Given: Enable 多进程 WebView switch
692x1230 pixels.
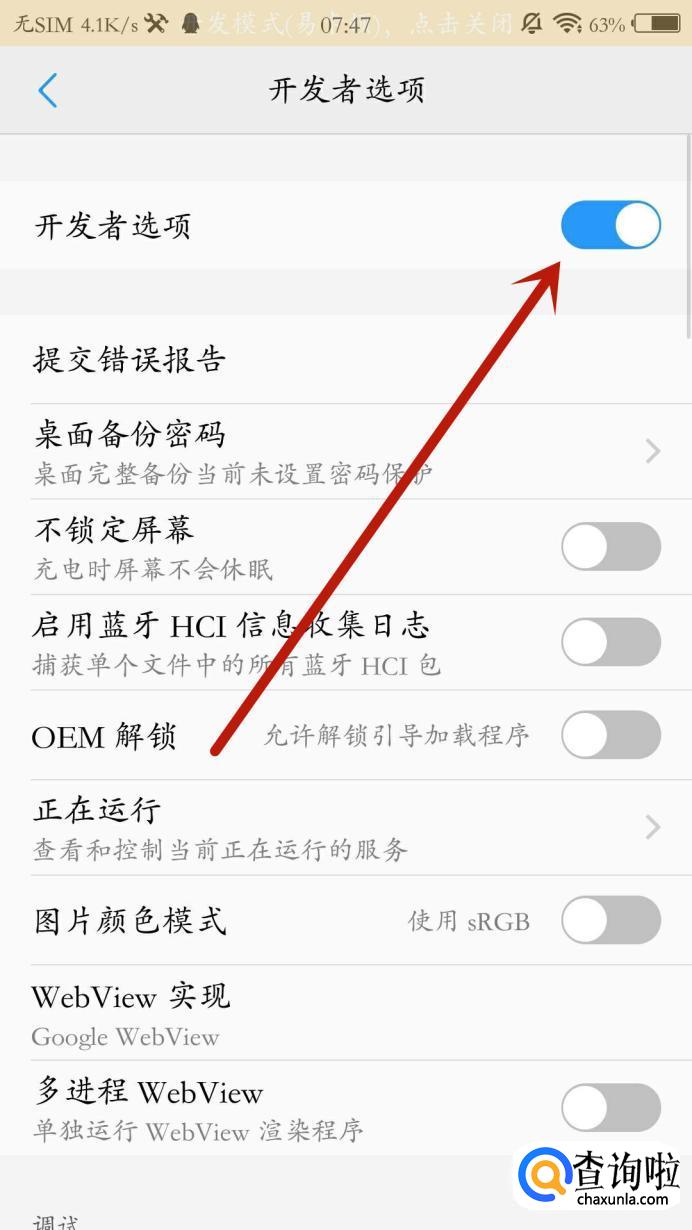Looking at the screenshot, I should click(610, 1108).
